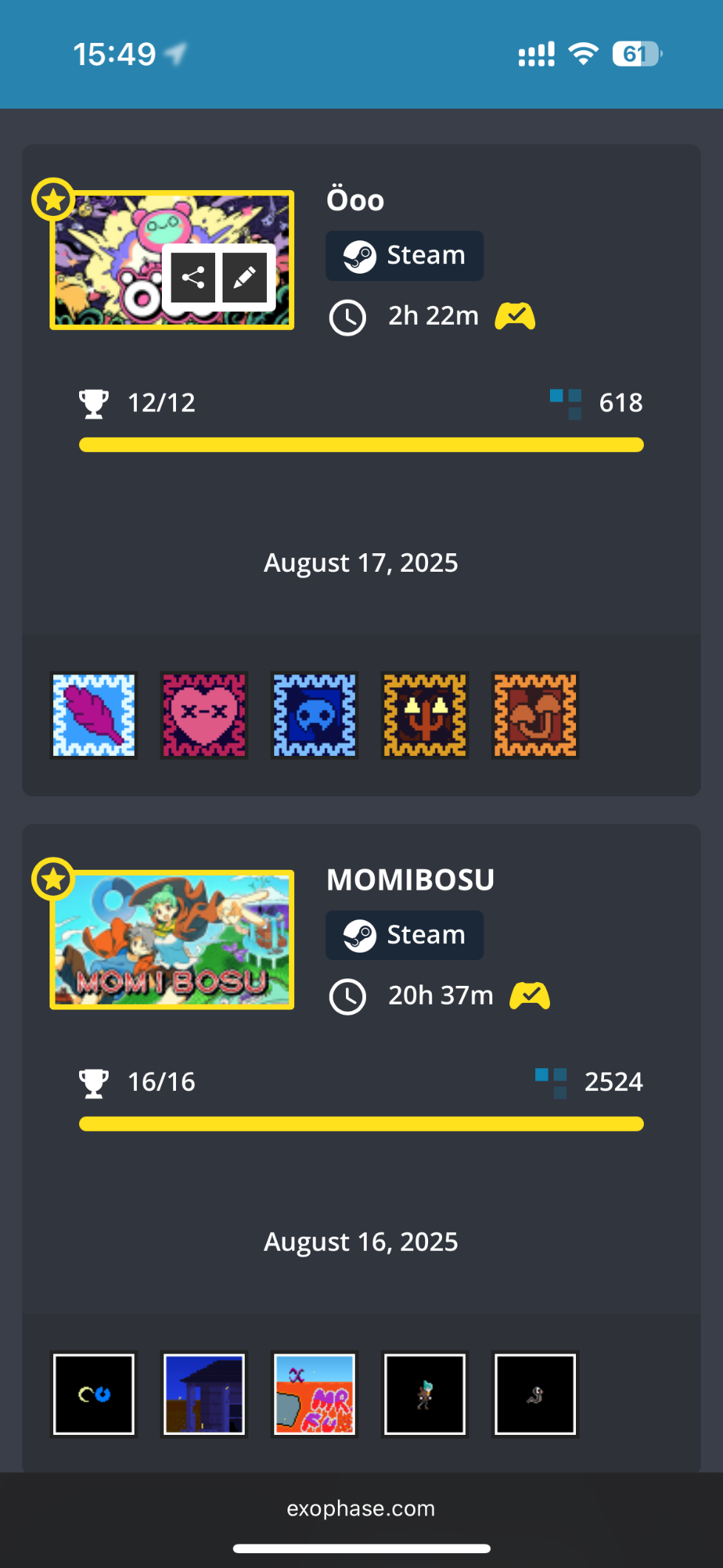Share the Öoo game card
723x1568 pixels.
(193, 277)
